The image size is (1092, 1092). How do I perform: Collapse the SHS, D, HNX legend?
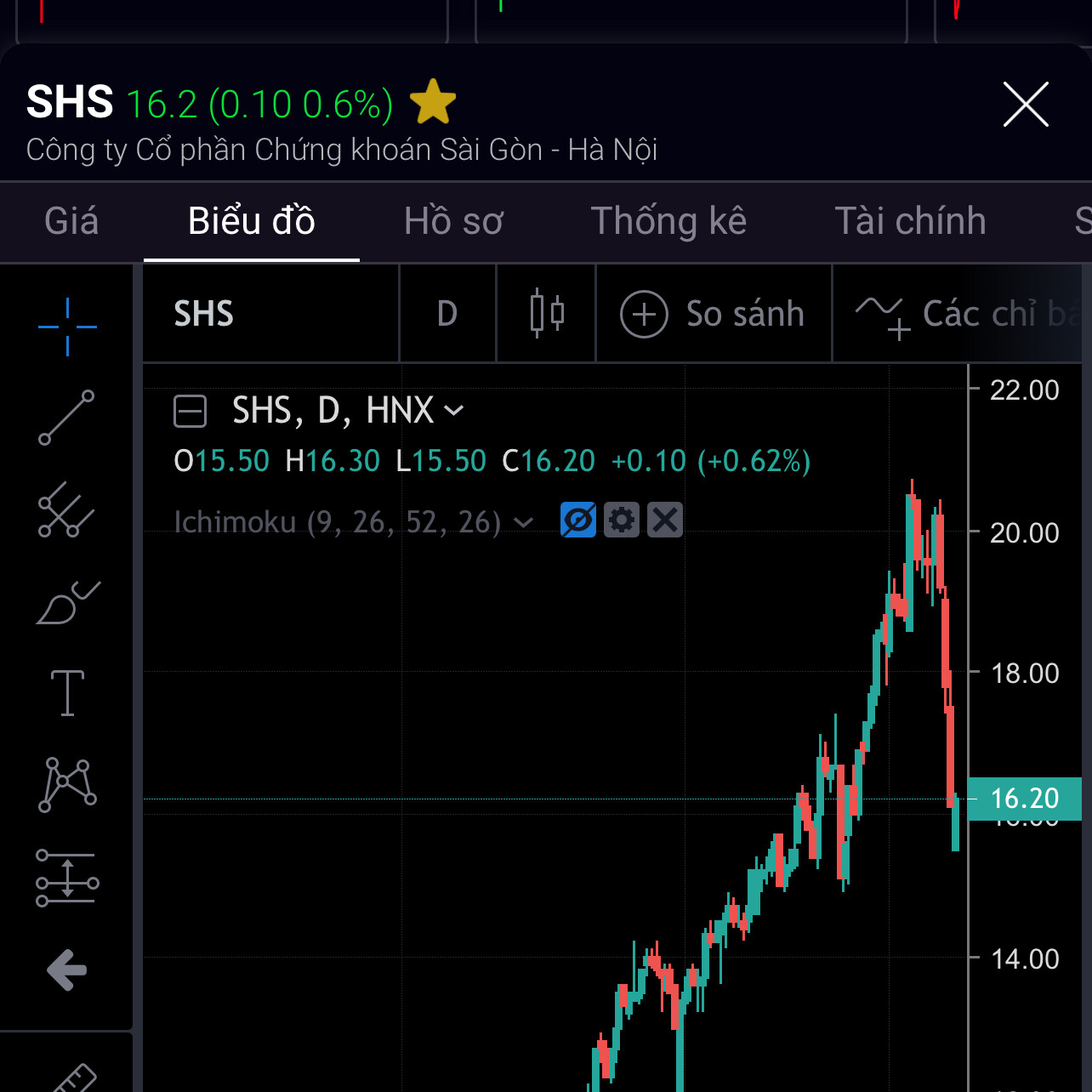190,411
